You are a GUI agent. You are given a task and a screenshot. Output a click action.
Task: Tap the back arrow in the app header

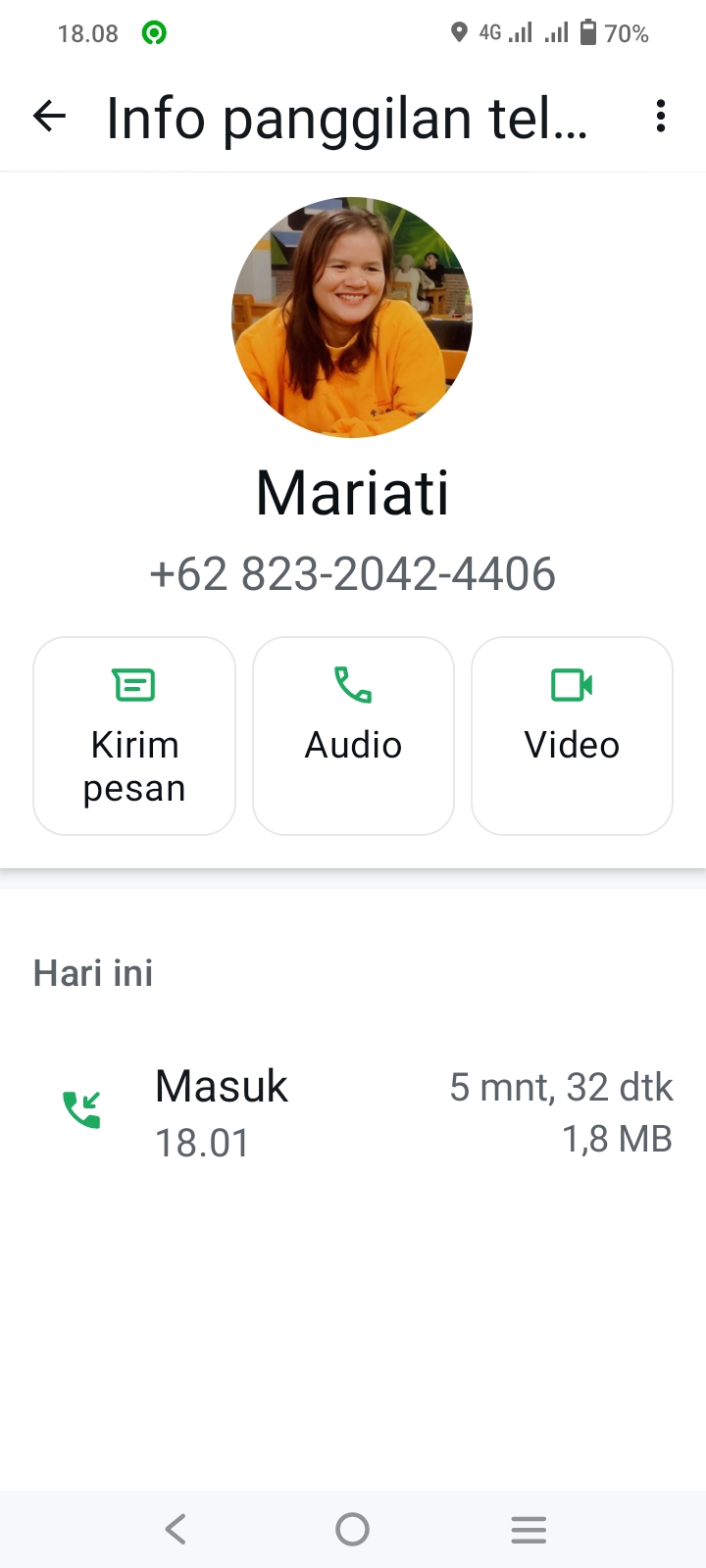[49, 117]
